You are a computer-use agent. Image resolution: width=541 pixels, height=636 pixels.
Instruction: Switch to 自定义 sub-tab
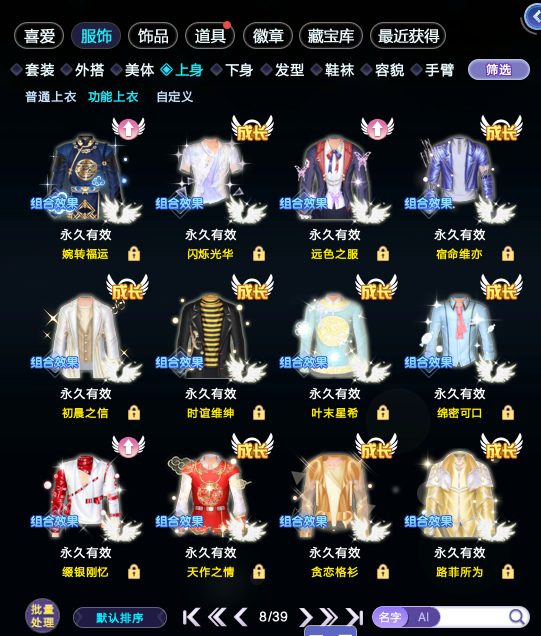coord(174,97)
